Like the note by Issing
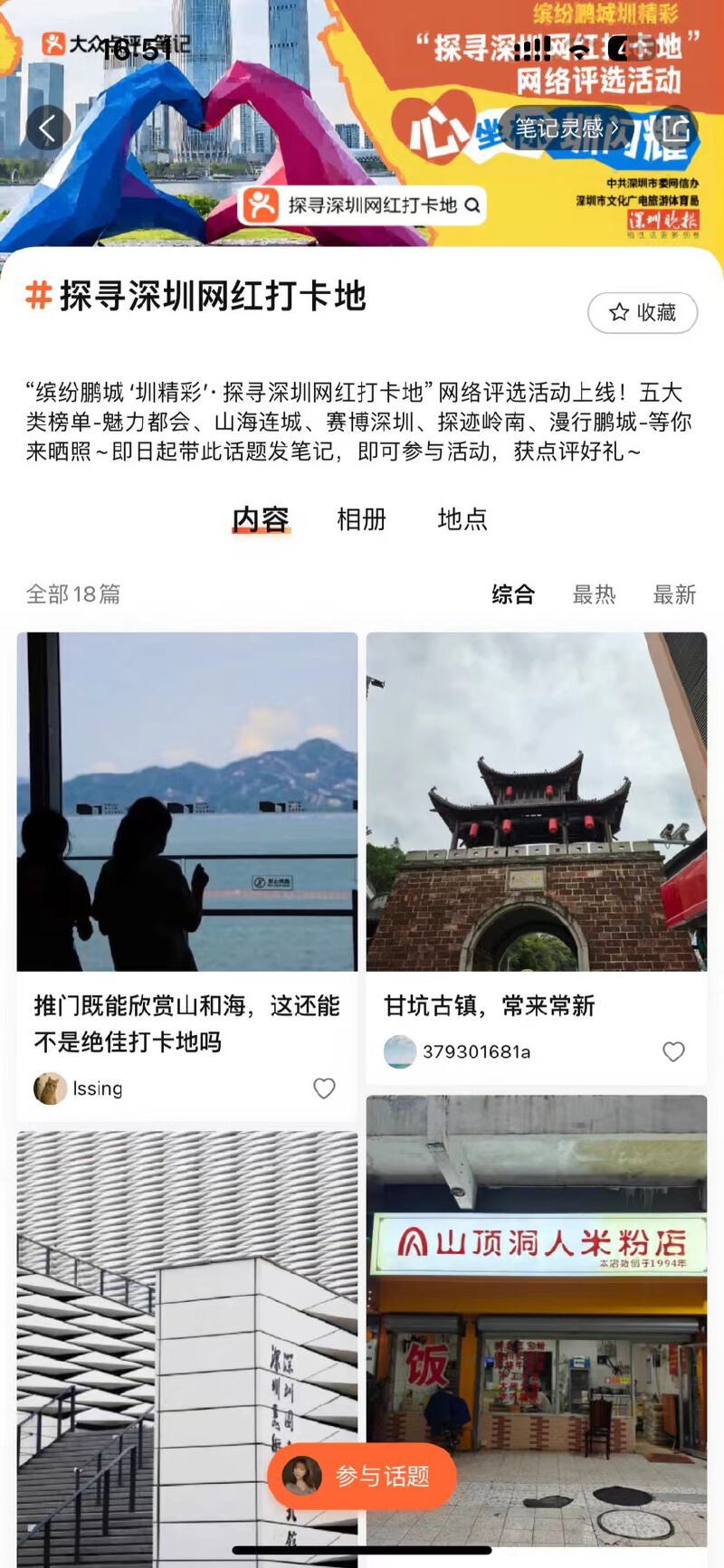Screen dimensions: 724x1568 (x=324, y=1088)
